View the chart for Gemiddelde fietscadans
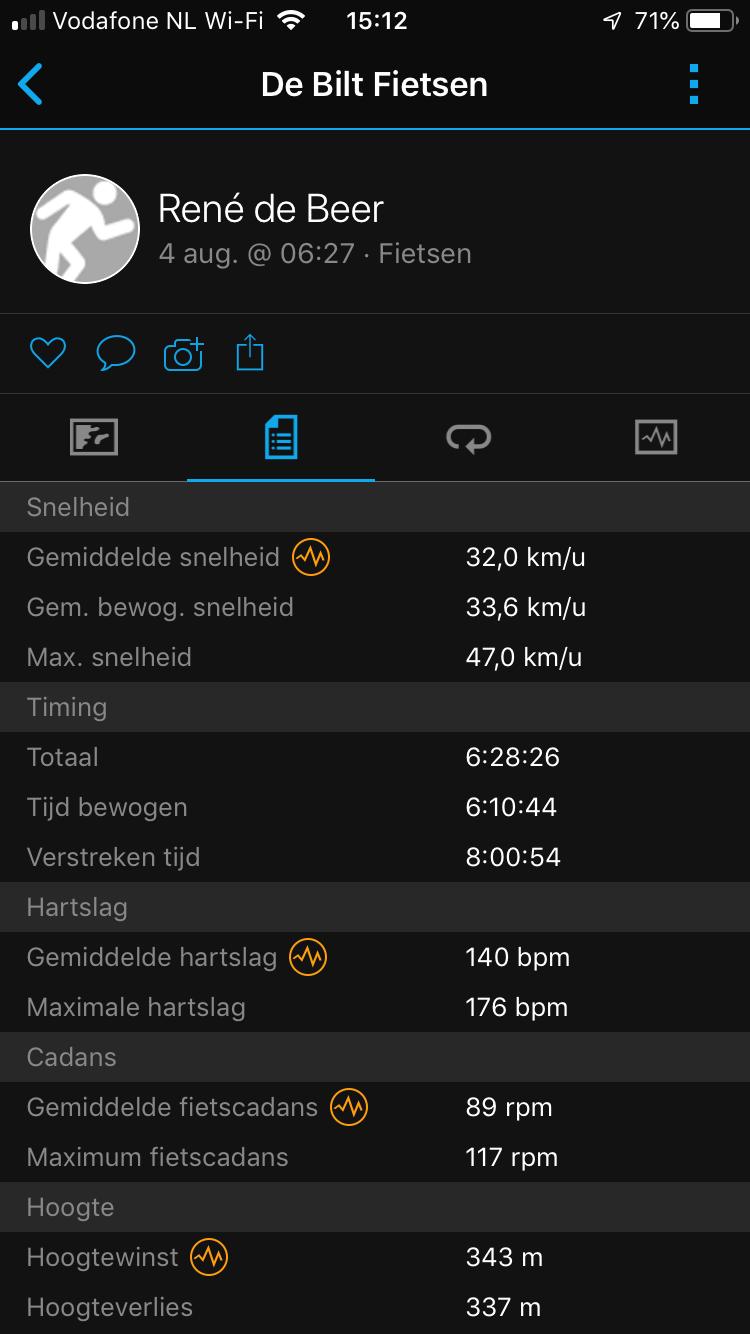 click(349, 1107)
